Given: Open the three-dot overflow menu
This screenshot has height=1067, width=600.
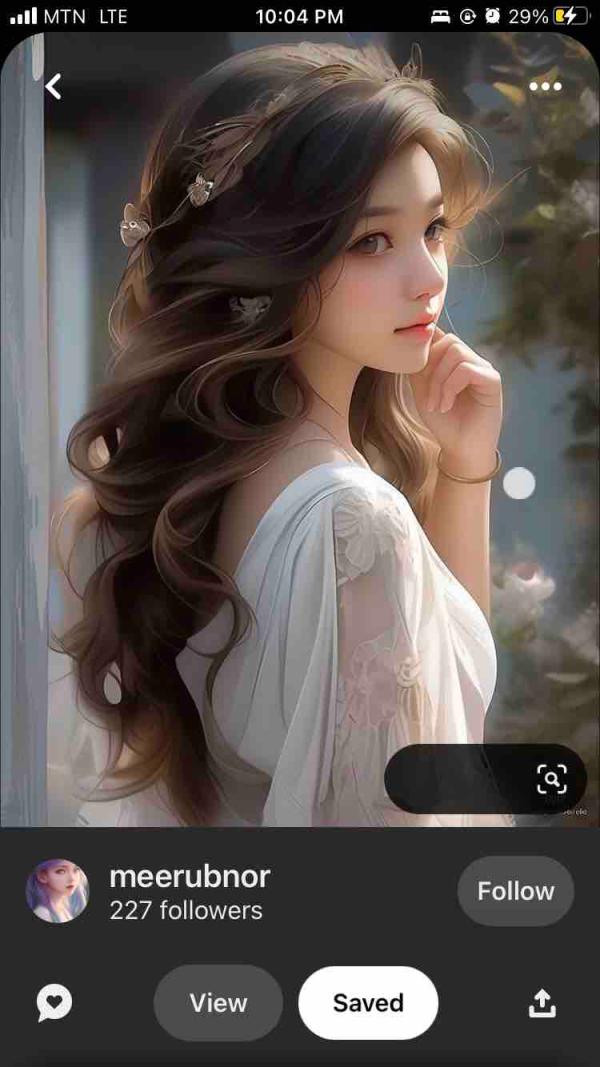Looking at the screenshot, I should coord(545,87).
